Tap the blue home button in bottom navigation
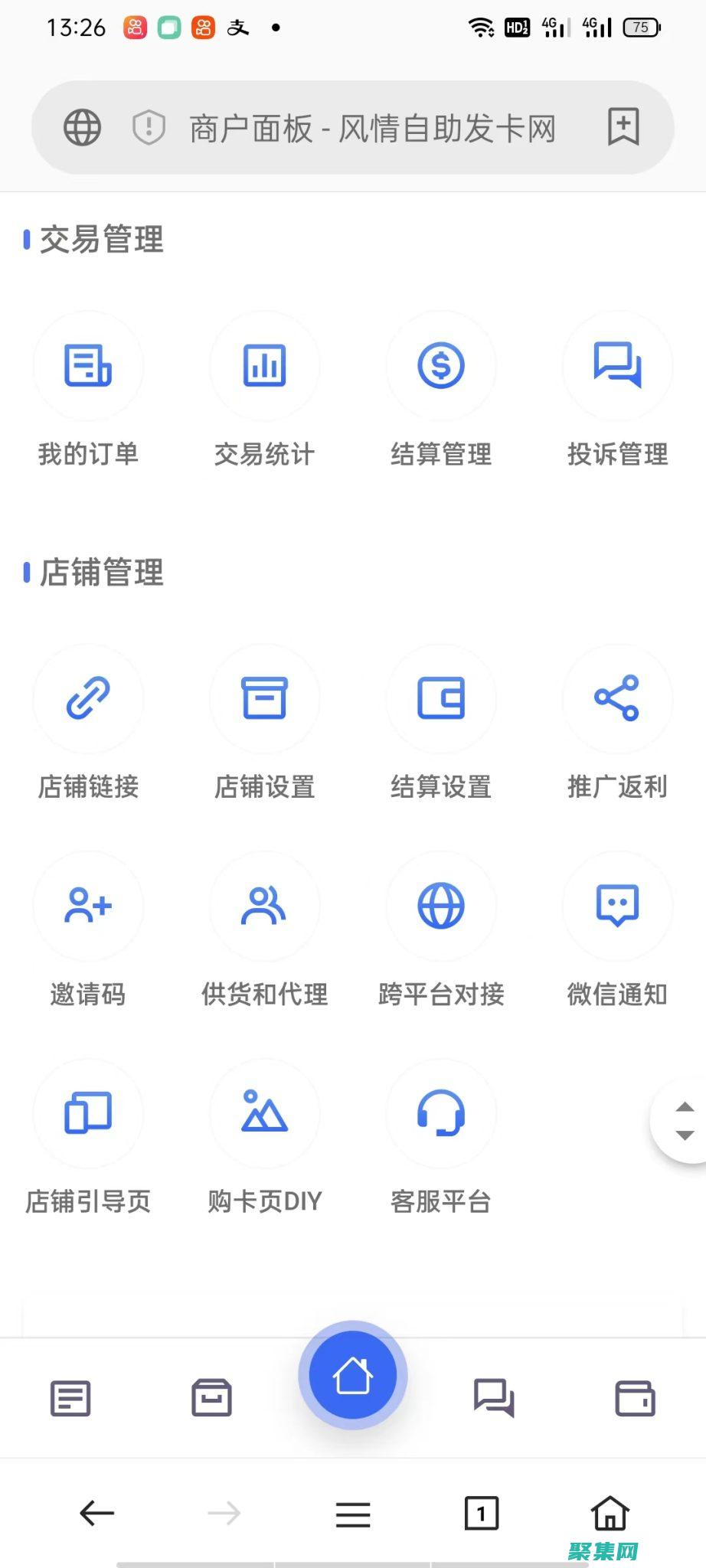The width and height of the screenshot is (706, 1568). coord(351,1374)
